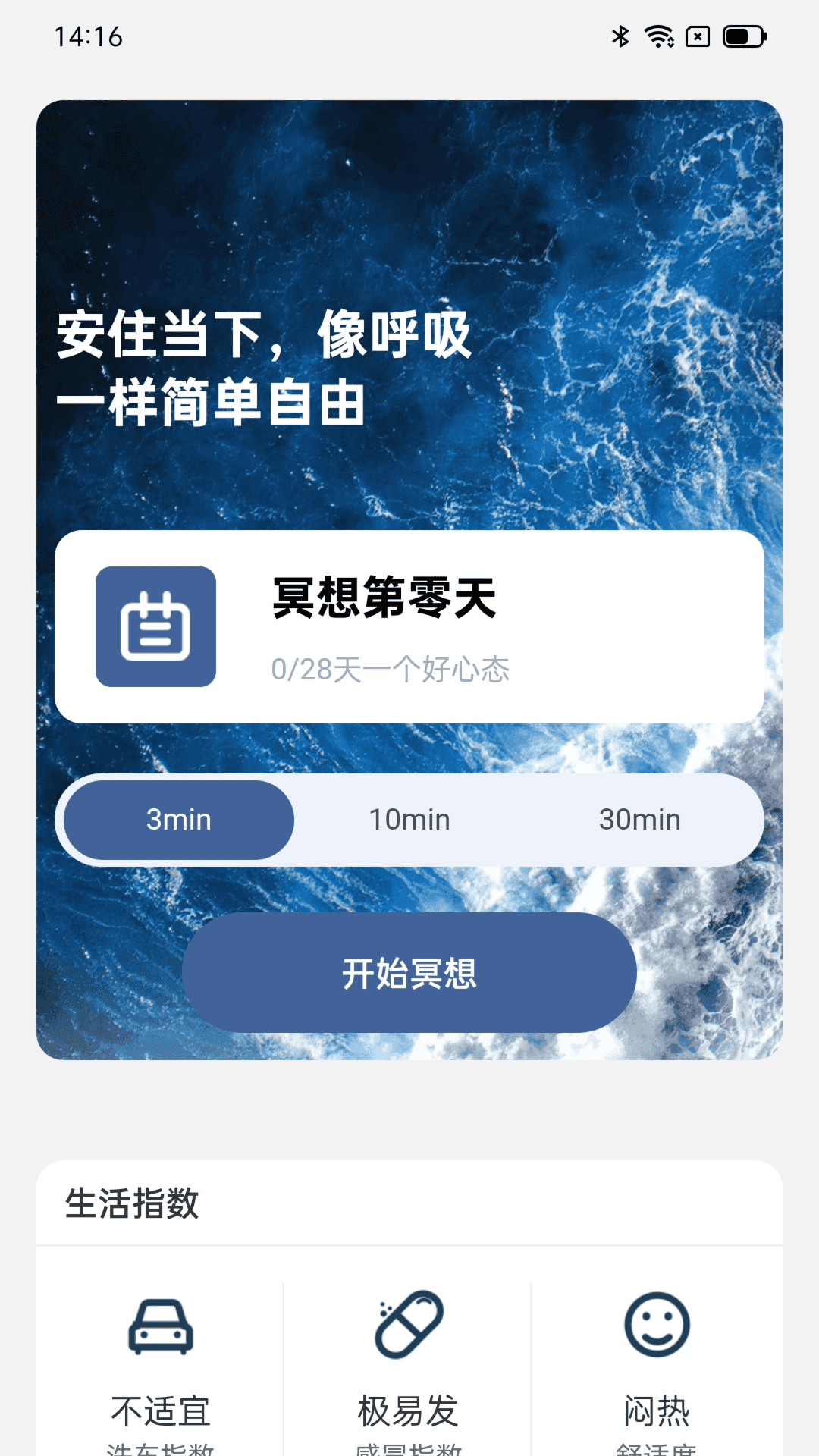Tap the battery indicator icon

[741, 36]
